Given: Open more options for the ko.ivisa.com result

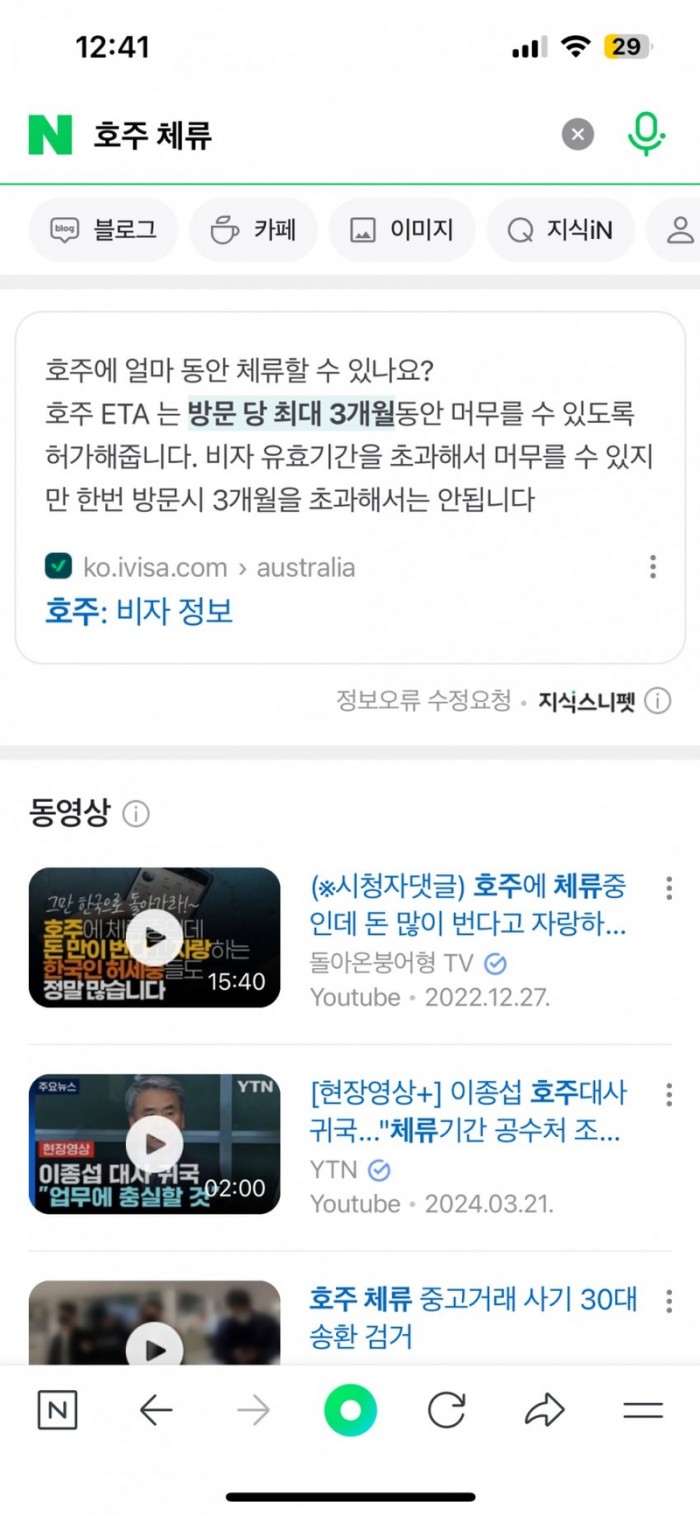Looking at the screenshot, I should [x=652, y=567].
